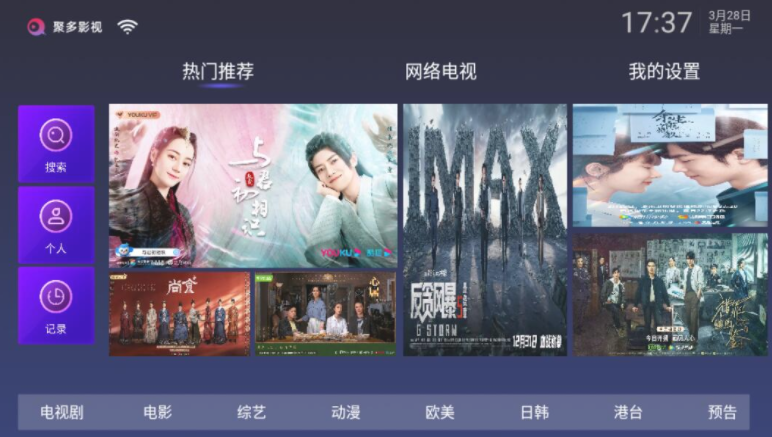Screen dimensions: 772x437
Task: Select the 电影 category
Action: click(157, 412)
